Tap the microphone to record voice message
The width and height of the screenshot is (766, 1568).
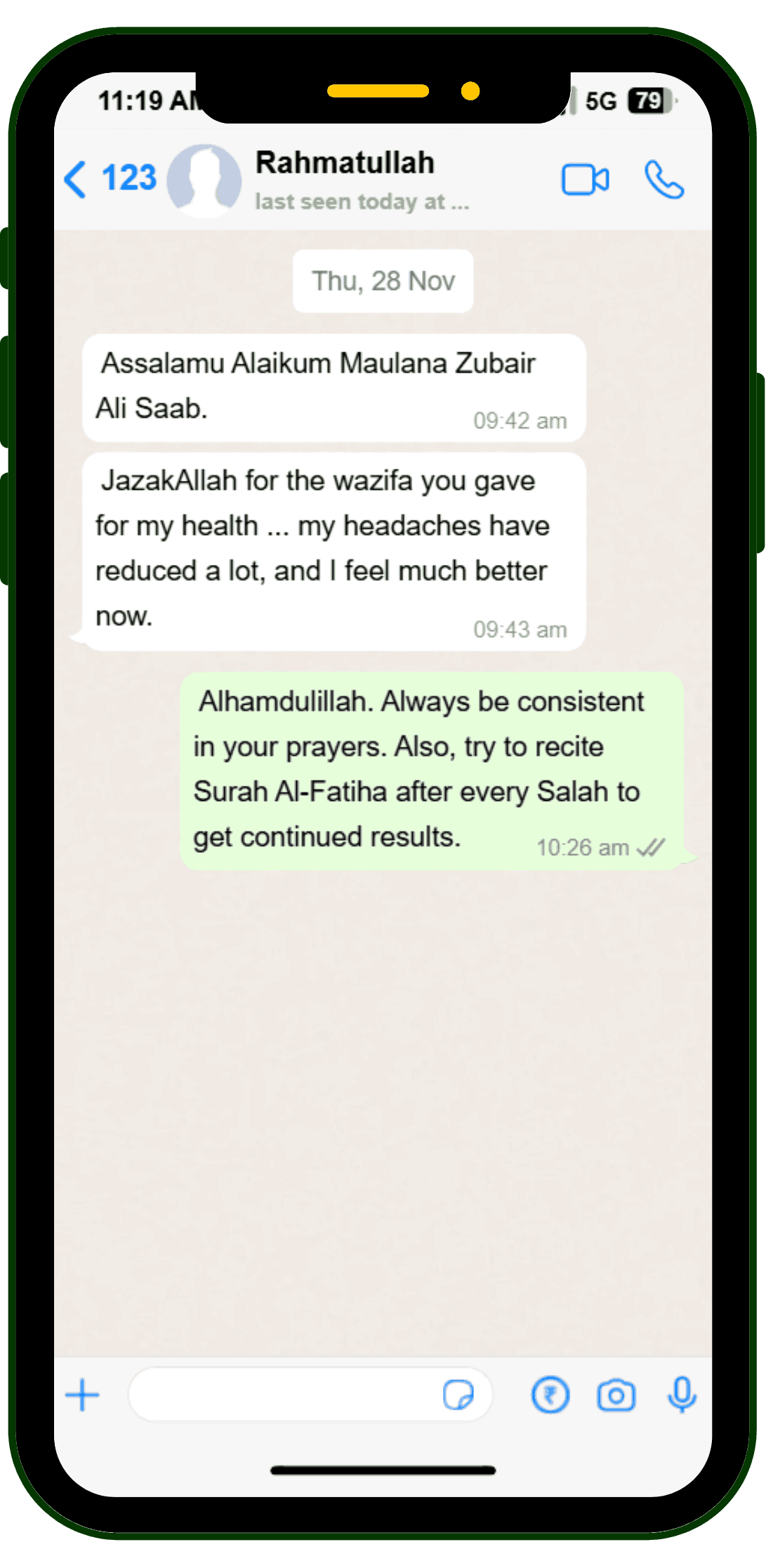(681, 1395)
